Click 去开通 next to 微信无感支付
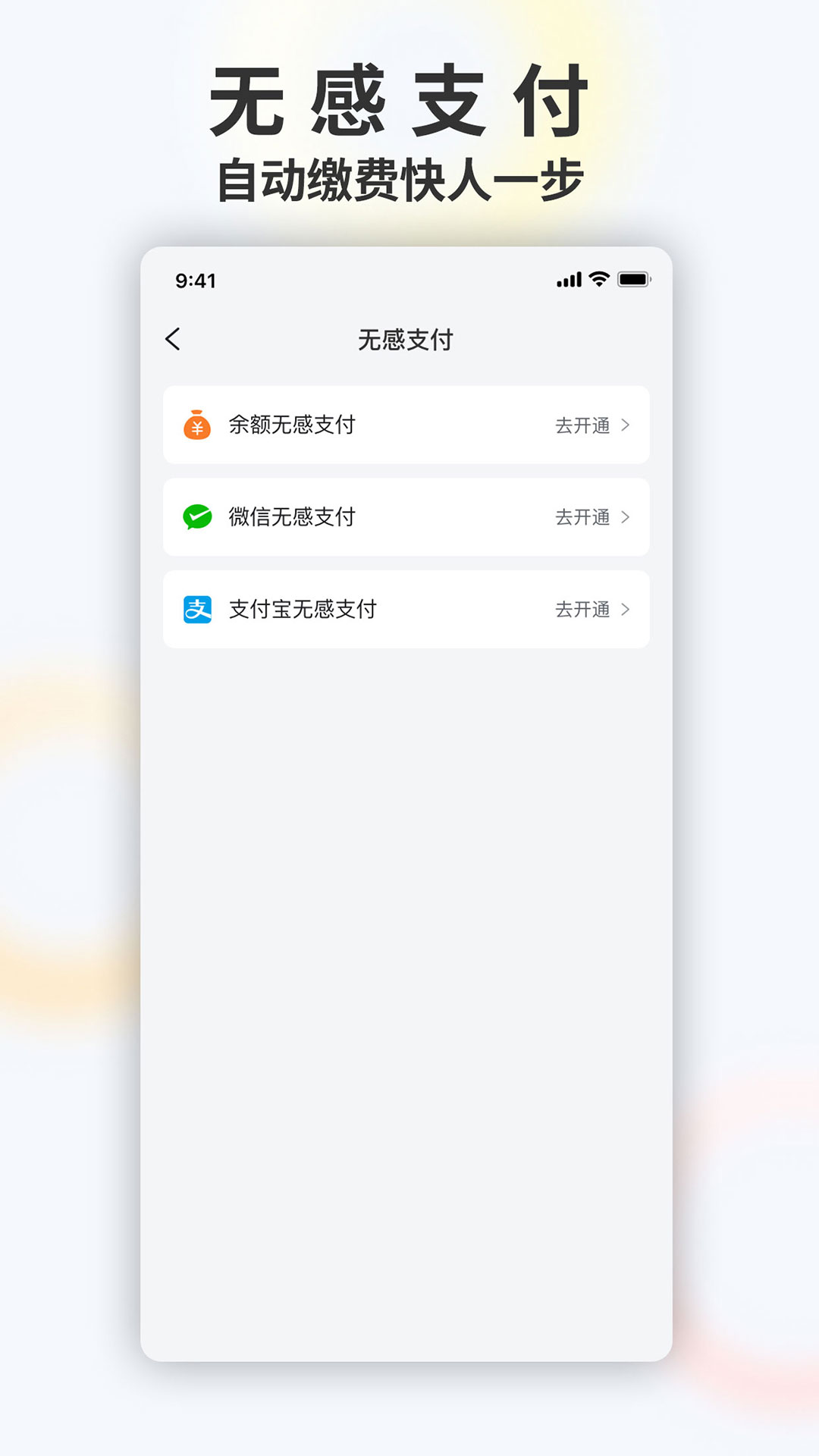 (x=583, y=517)
